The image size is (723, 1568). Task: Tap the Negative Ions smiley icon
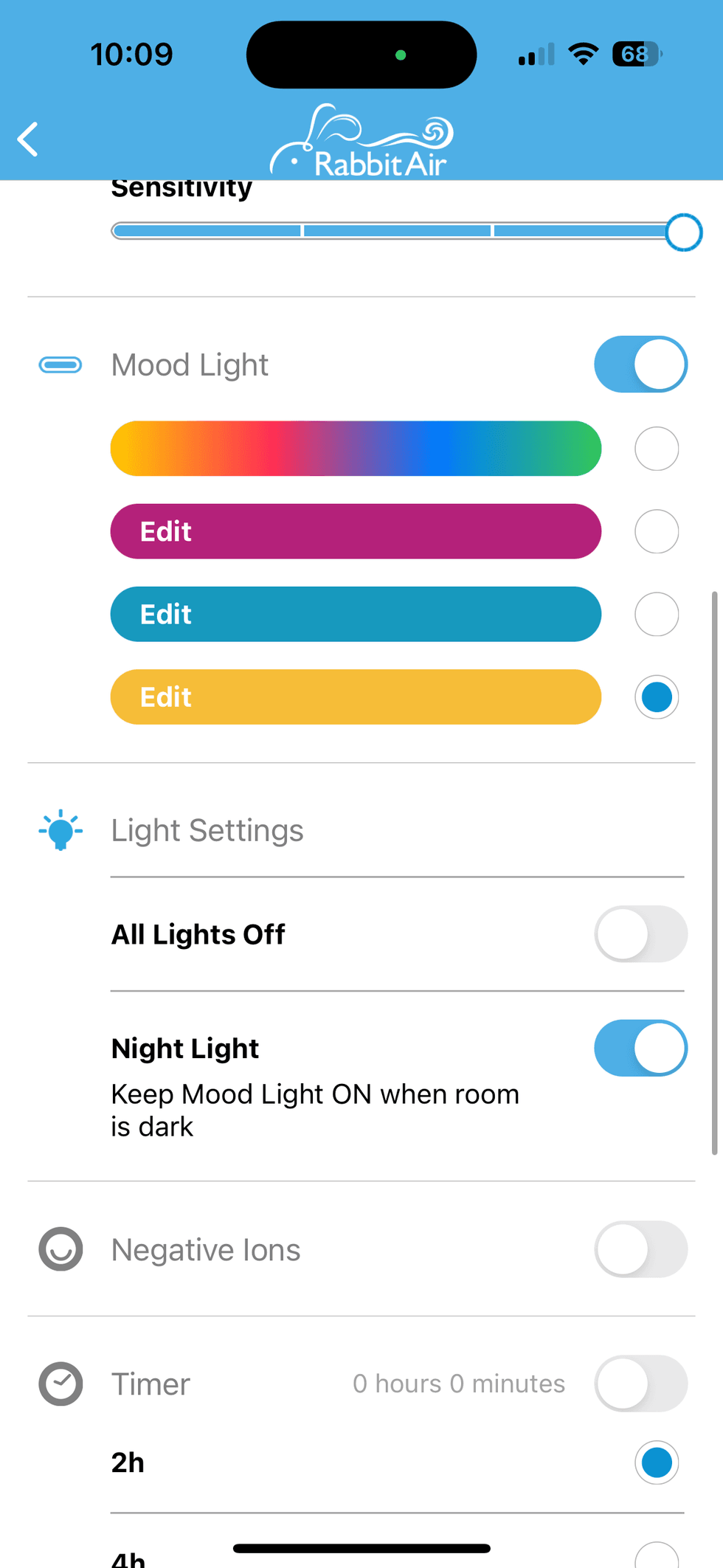(x=60, y=1249)
